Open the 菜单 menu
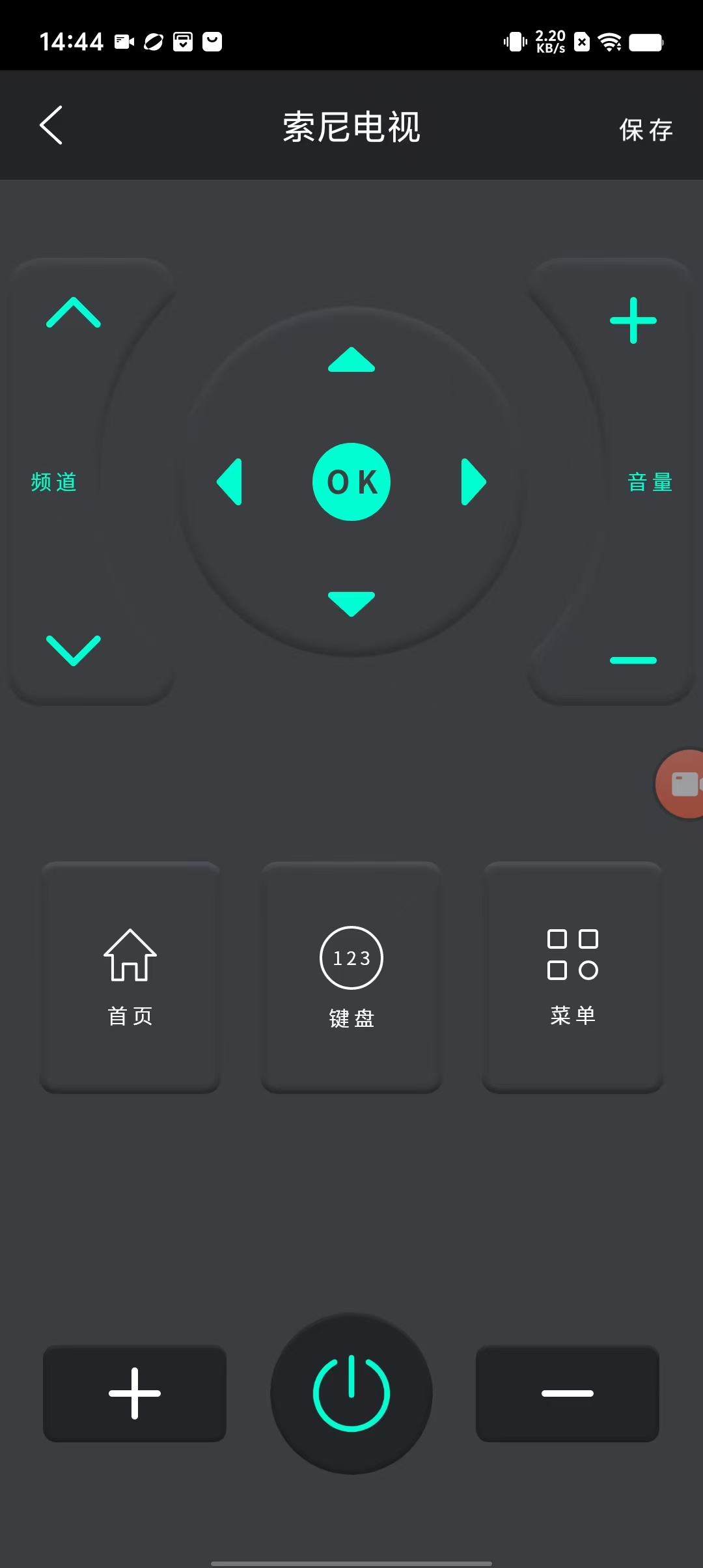This screenshot has width=703, height=1568. (573, 977)
